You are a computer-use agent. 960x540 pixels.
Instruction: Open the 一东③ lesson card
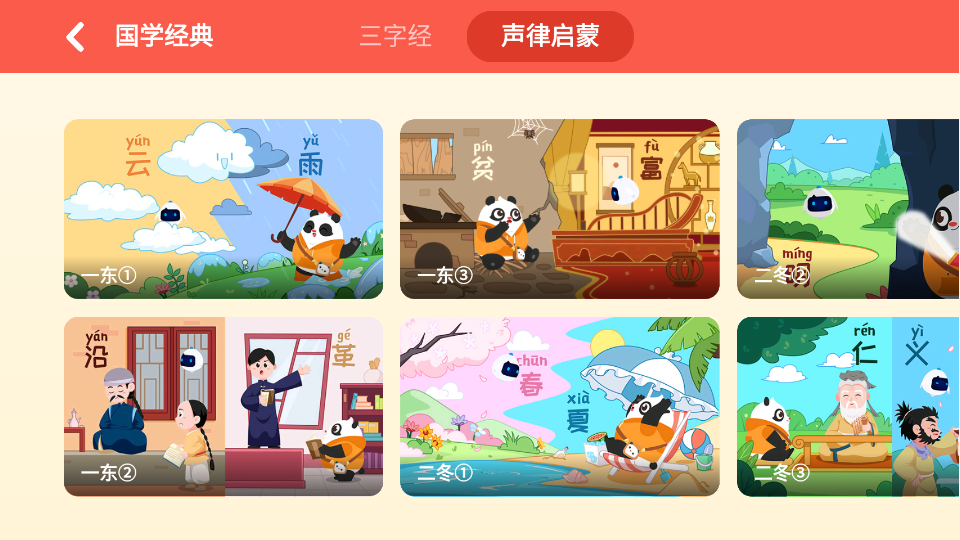559,209
